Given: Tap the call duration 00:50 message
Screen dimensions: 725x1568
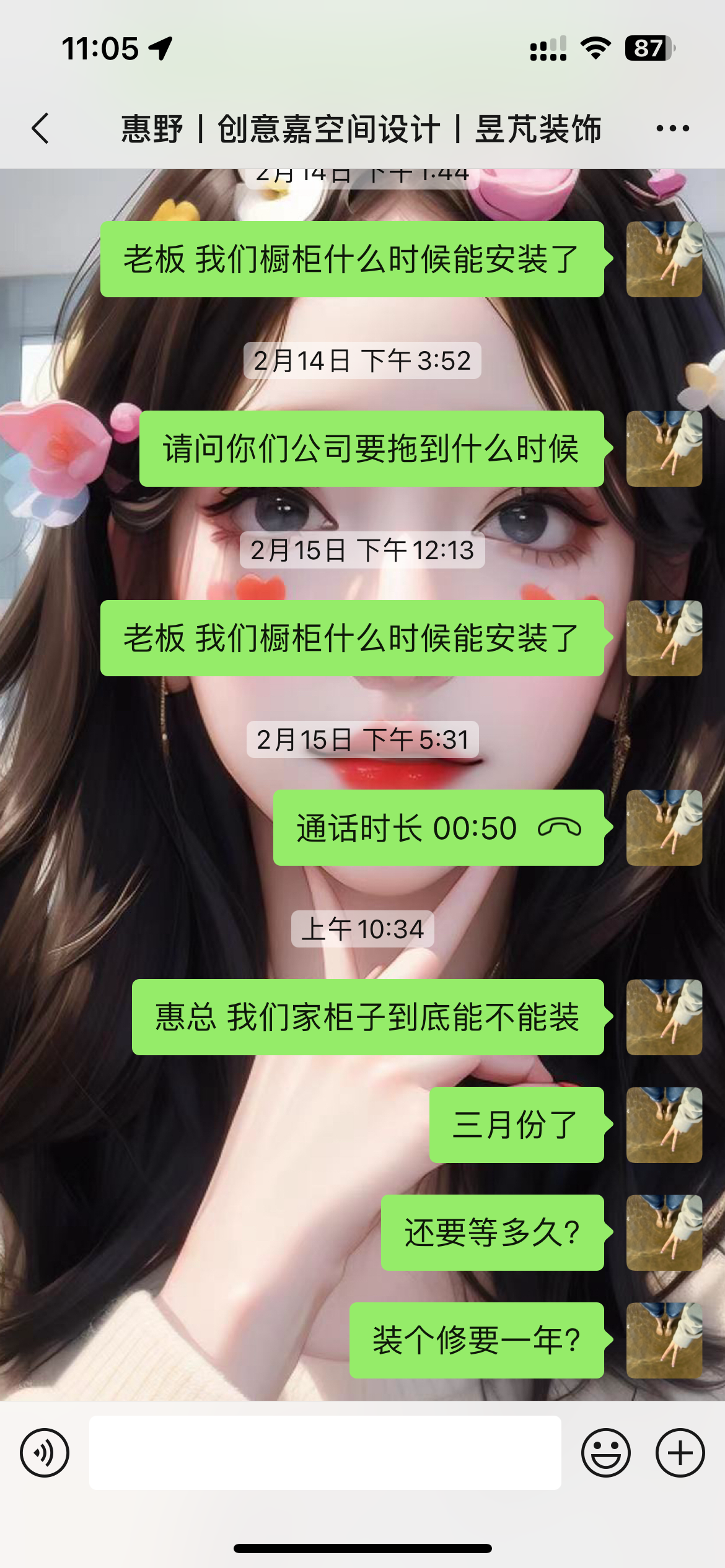Looking at the screenshot, I should [438, 828].
